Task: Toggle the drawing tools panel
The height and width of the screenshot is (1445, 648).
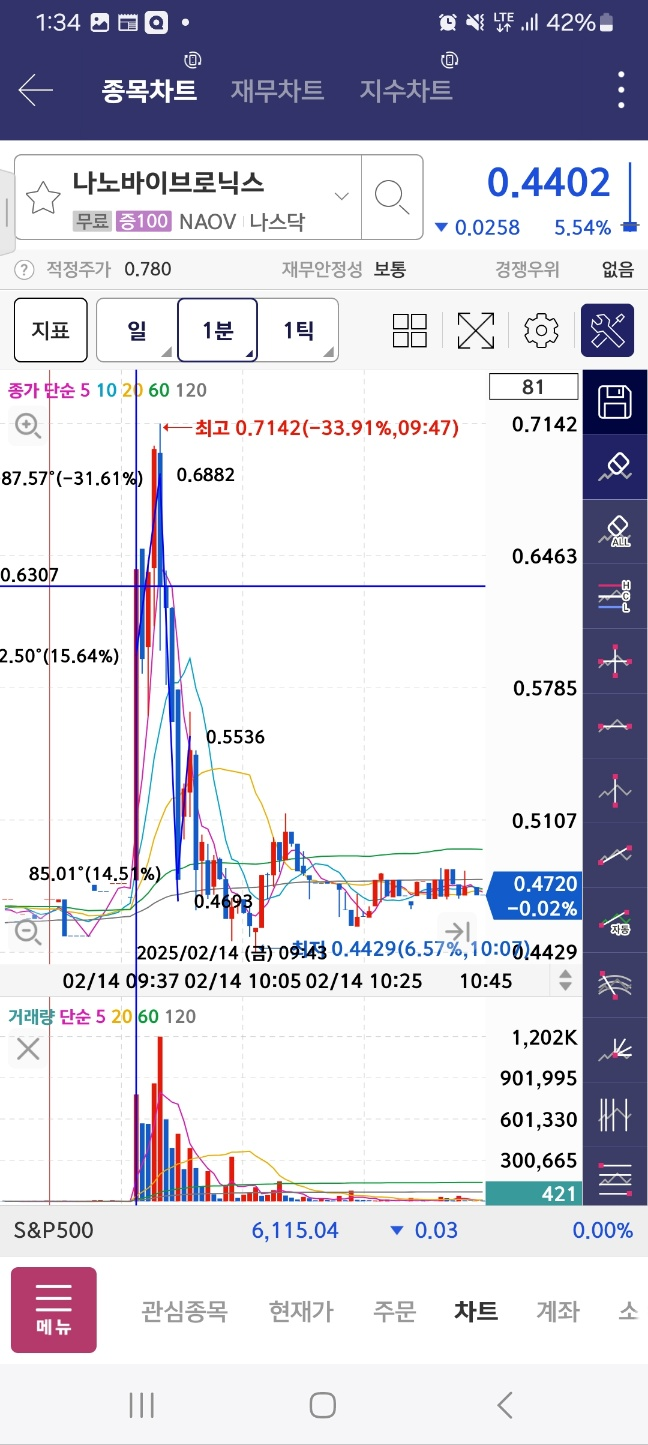Action: tap(608, 330)
